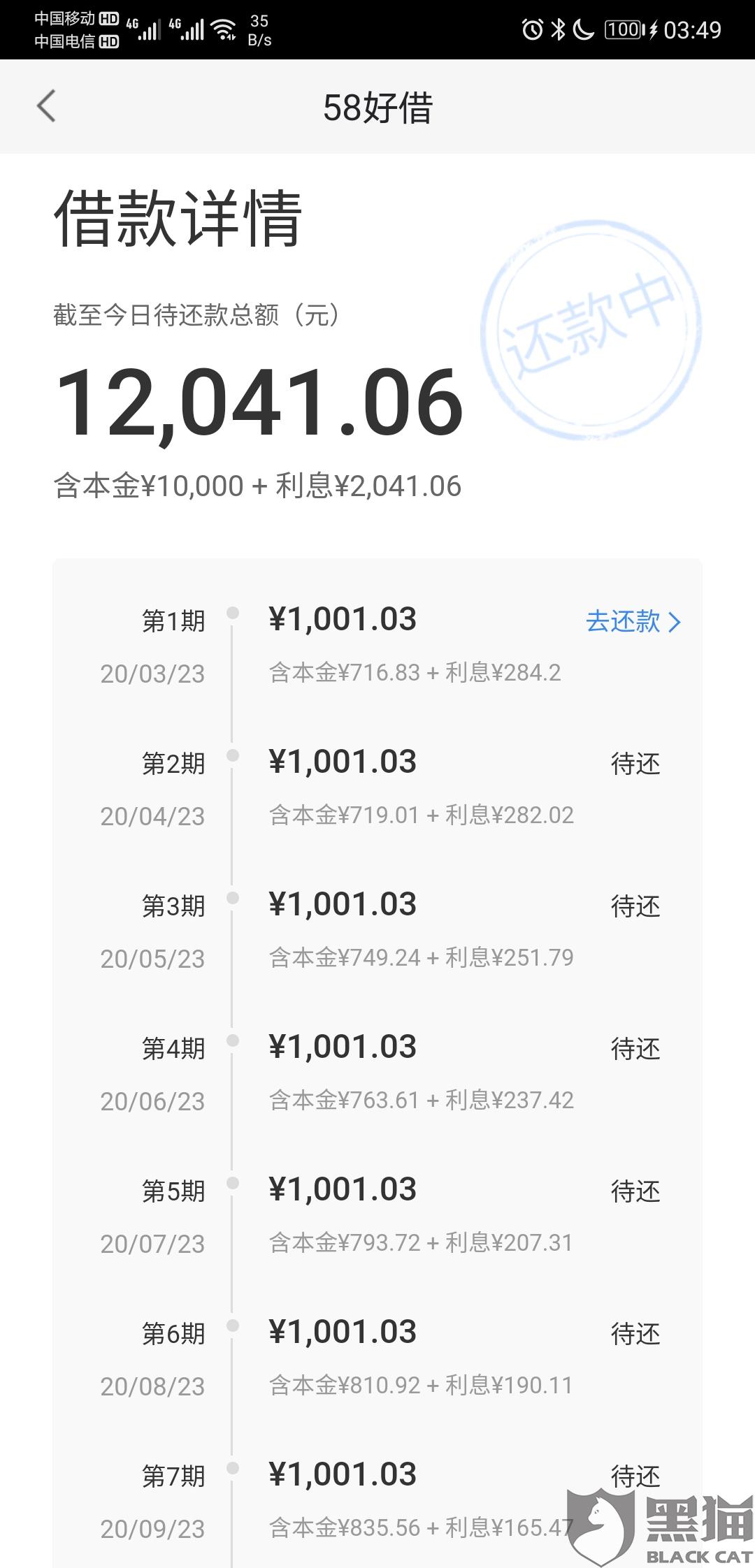Go back from the 58好借 page
This screenshot has height=1568, width=755.
46,107
